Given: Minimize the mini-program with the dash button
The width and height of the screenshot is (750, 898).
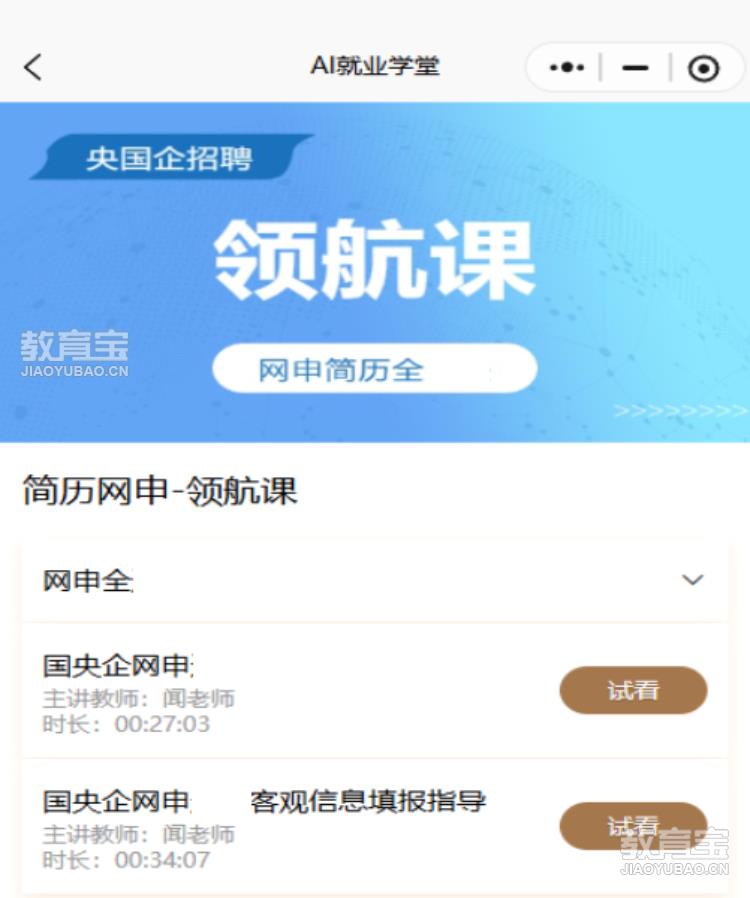Looking at the screenshot, I should 635,68.
